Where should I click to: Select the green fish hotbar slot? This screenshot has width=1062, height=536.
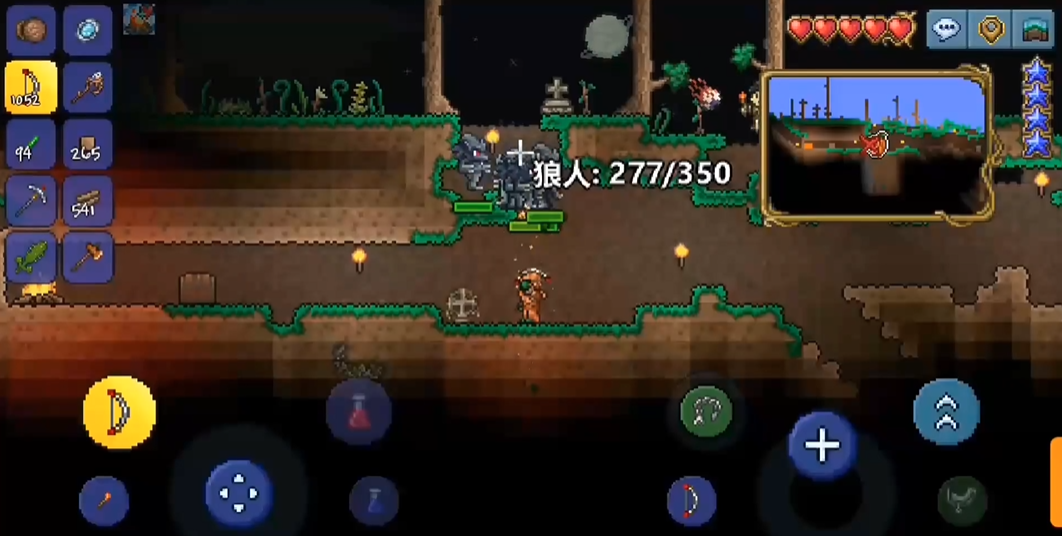(30, 259)
